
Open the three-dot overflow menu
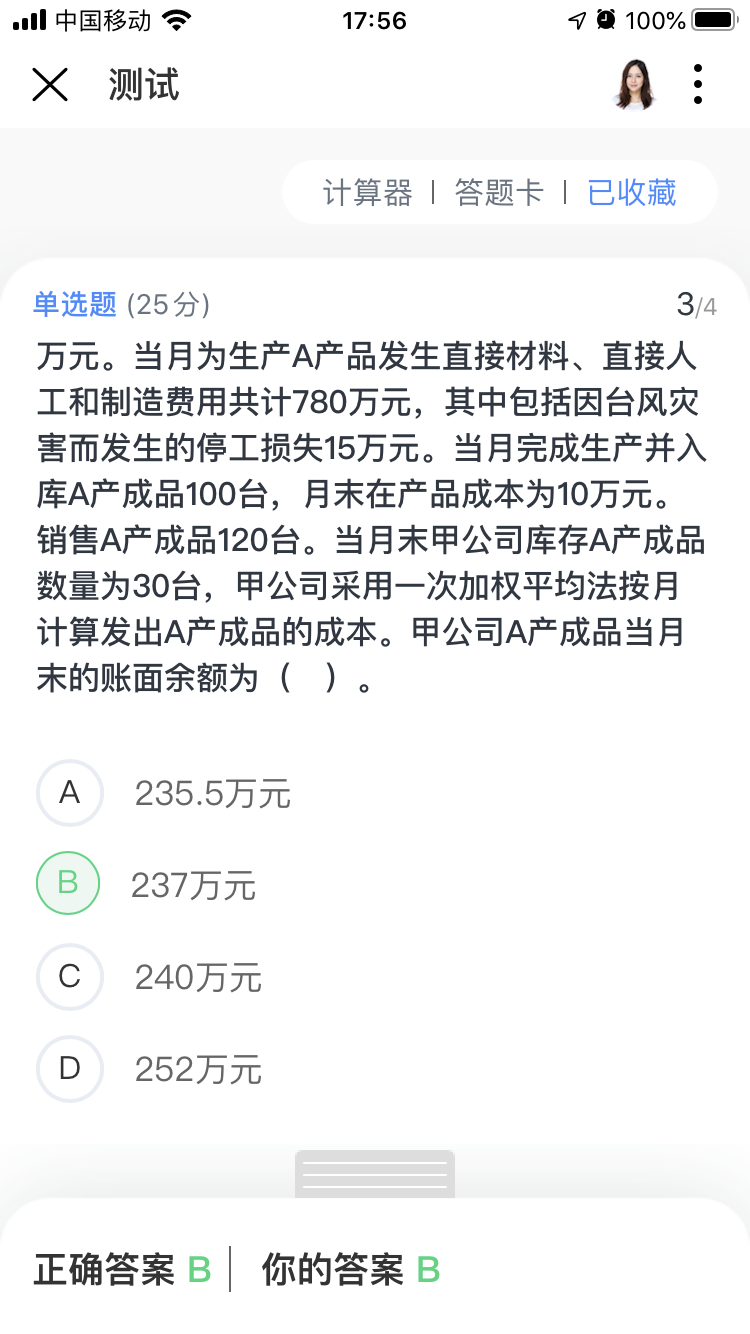point(698,85)
